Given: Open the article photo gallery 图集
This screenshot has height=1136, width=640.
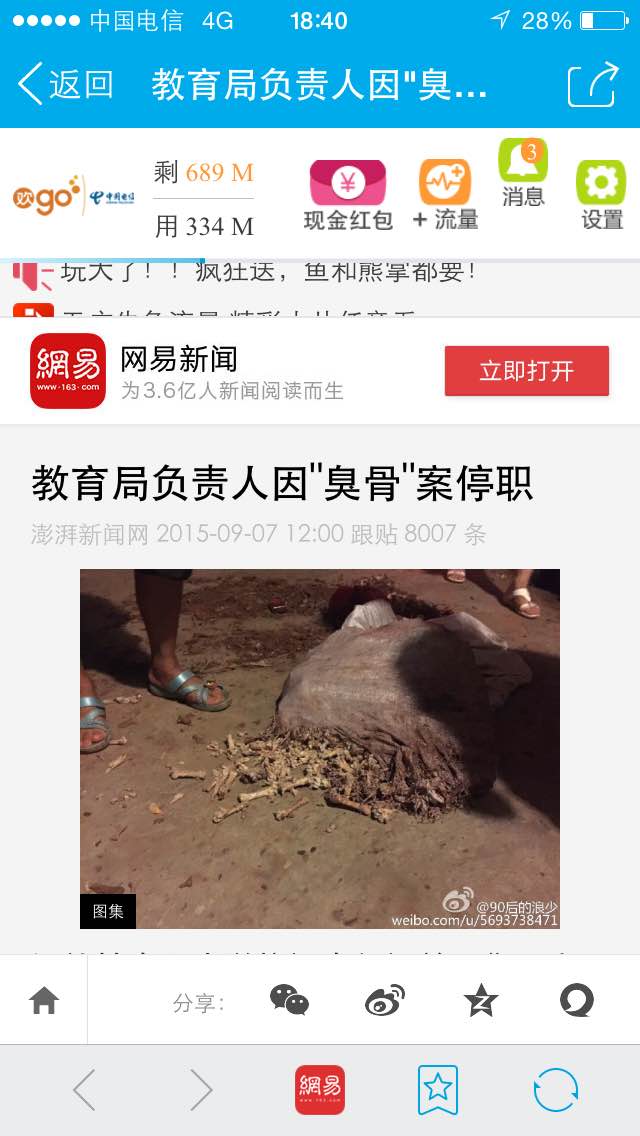Looking at the screenshot, I should tap(108, 911).
